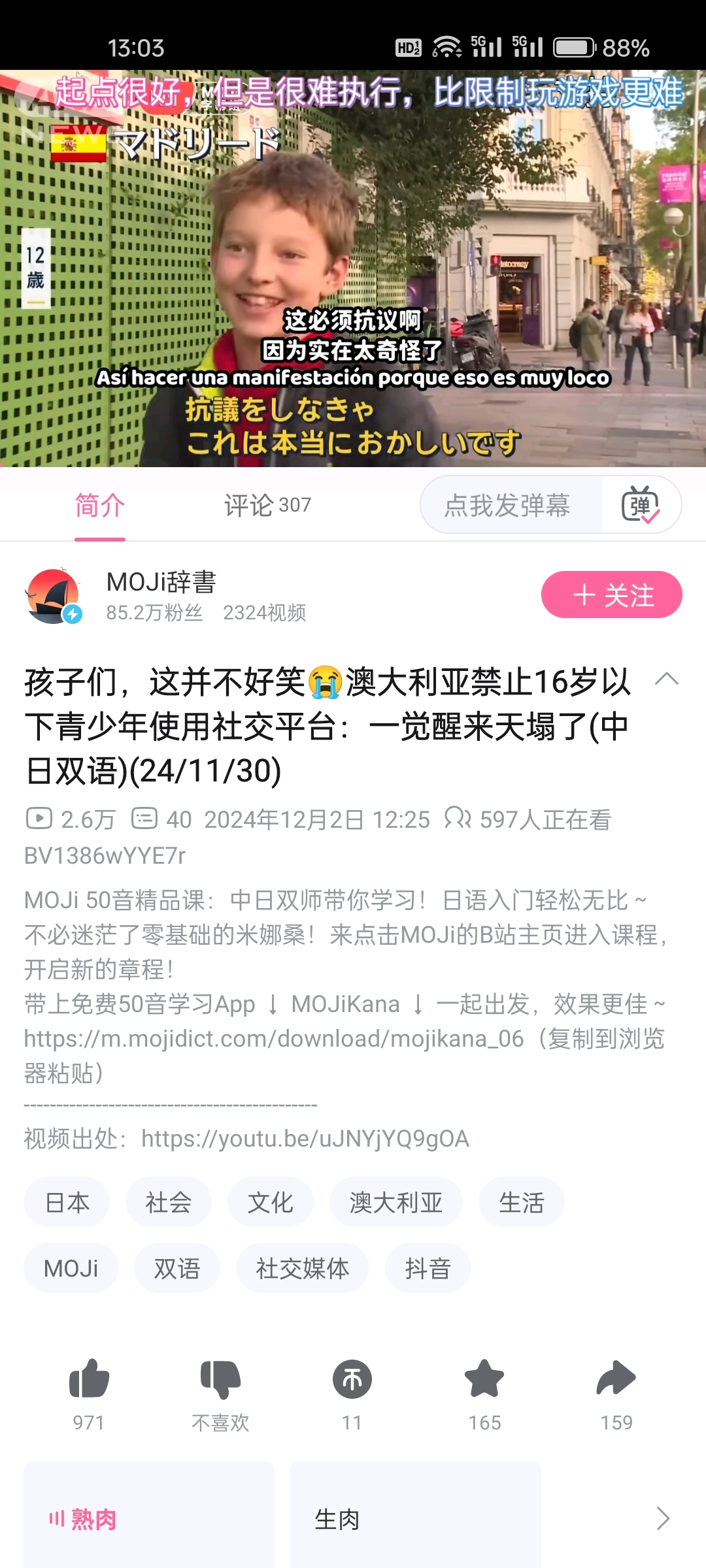This screenshot has width=706, height=1568.
Task: Open the mojidict.com download link
Action: tap(274, 1039)
